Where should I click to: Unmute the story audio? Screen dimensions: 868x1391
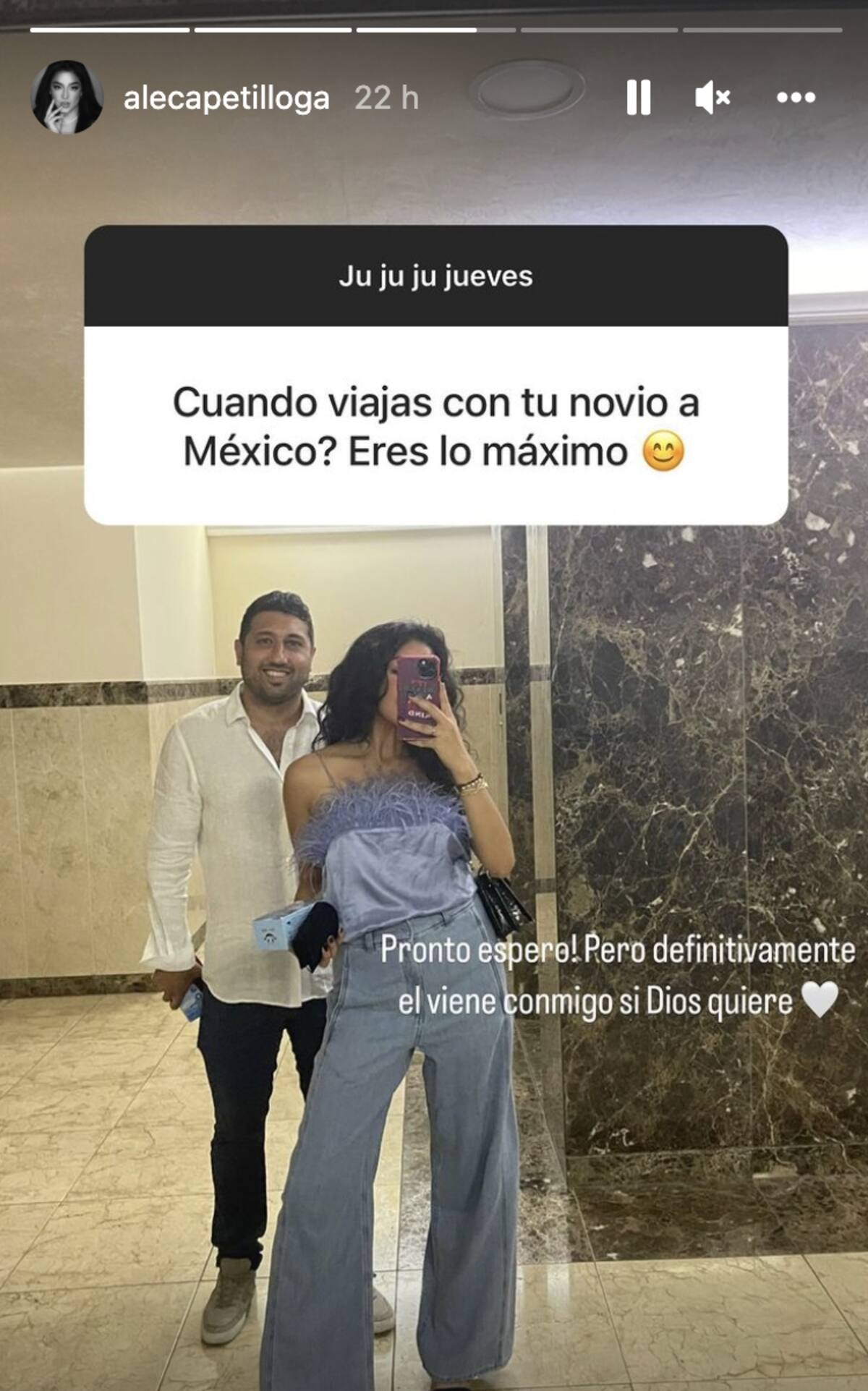pos(712,98)
